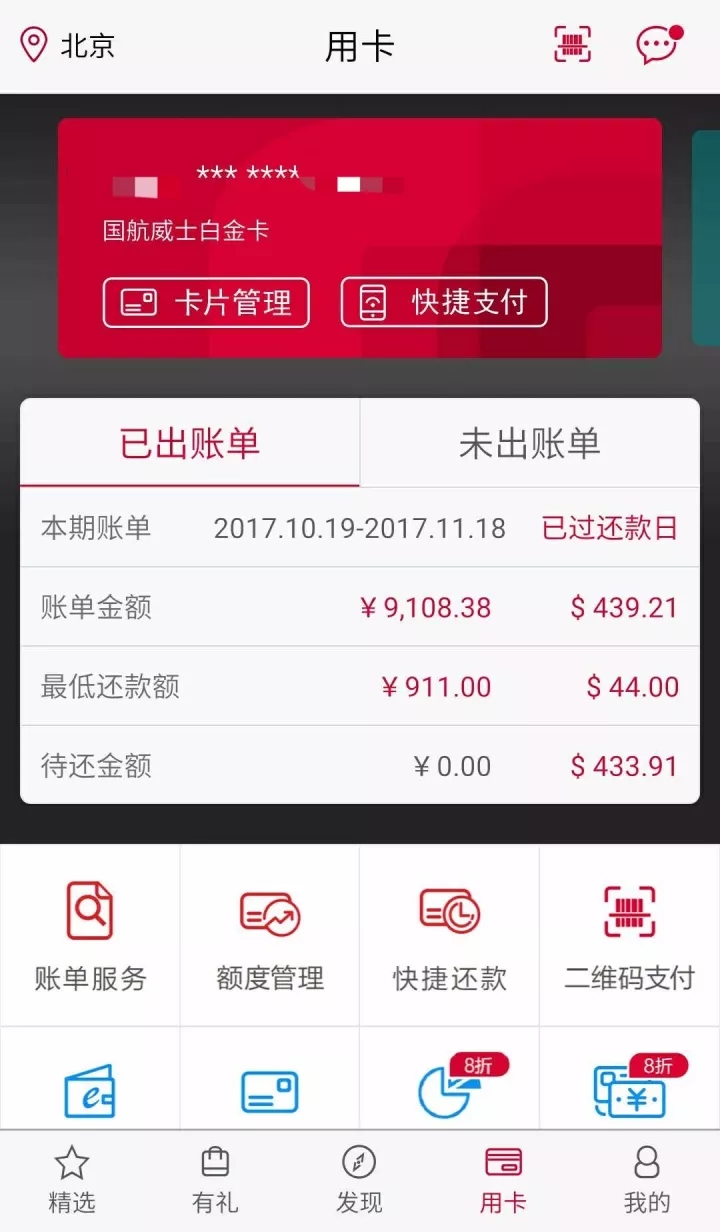
Task: Switch to the 未出账单 tab
Action: 529,444
